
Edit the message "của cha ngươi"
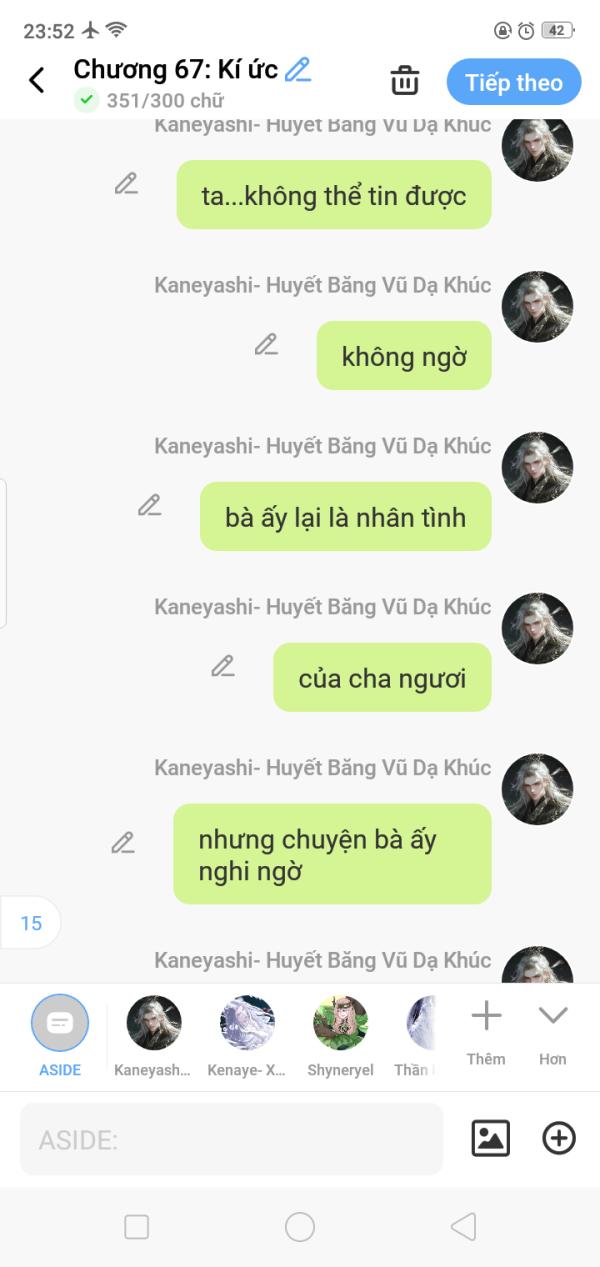(223, 667)
